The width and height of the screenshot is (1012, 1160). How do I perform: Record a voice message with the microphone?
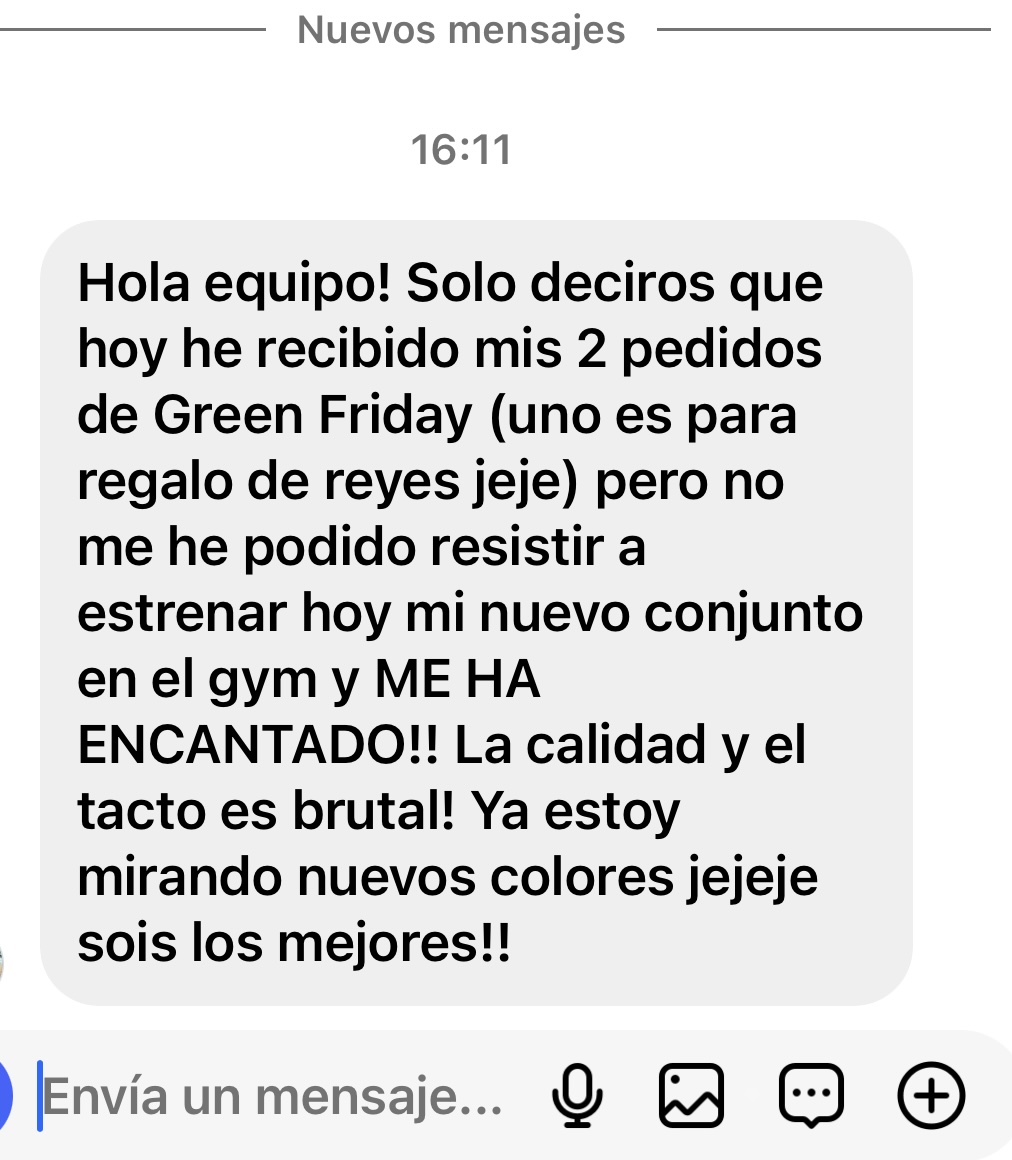click(578, 1096)
